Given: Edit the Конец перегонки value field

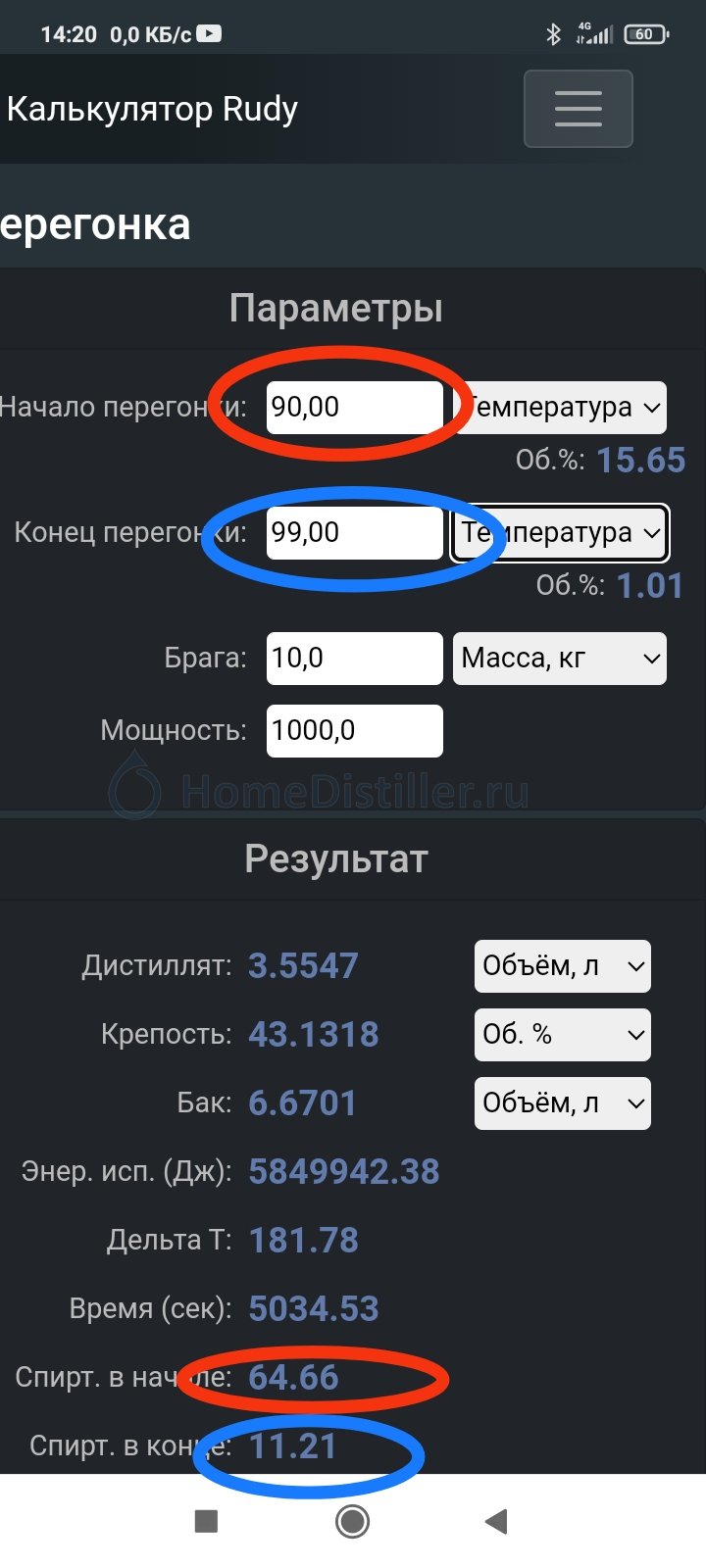Looking at the screenshot, I should pos(355,532).
